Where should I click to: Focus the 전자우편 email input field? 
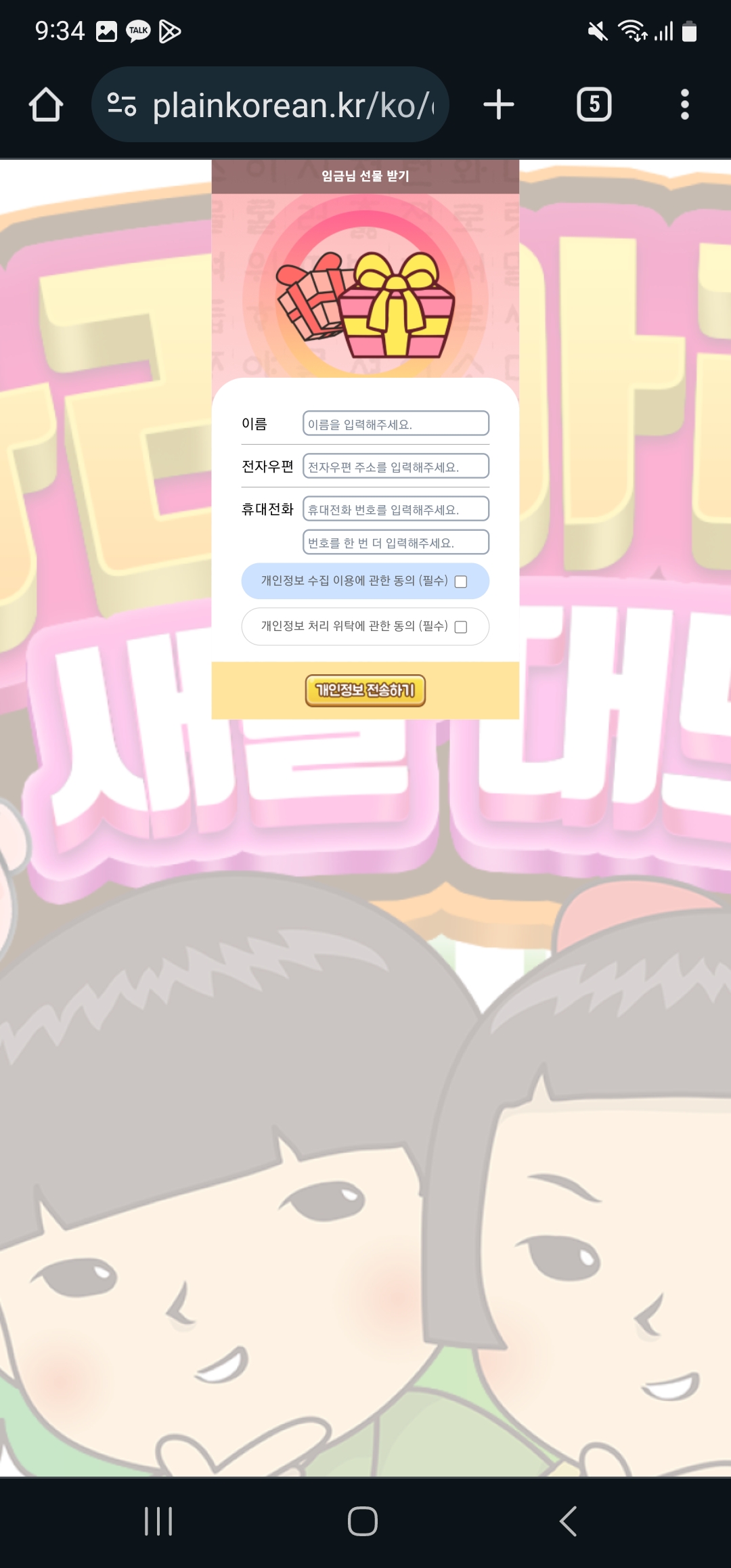pyautogui.click(x=396, y=466)
